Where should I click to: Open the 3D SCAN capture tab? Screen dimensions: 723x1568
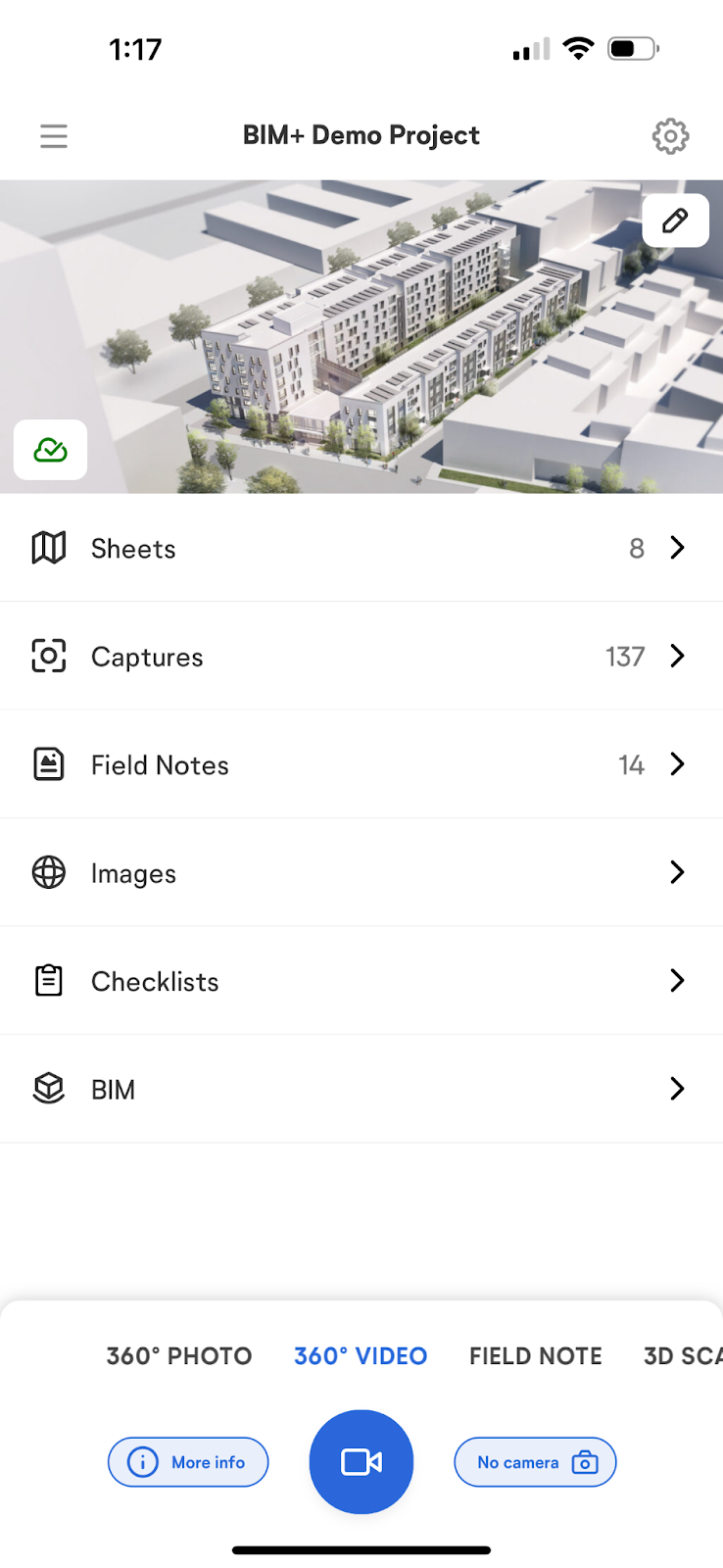coord(688,1355)
